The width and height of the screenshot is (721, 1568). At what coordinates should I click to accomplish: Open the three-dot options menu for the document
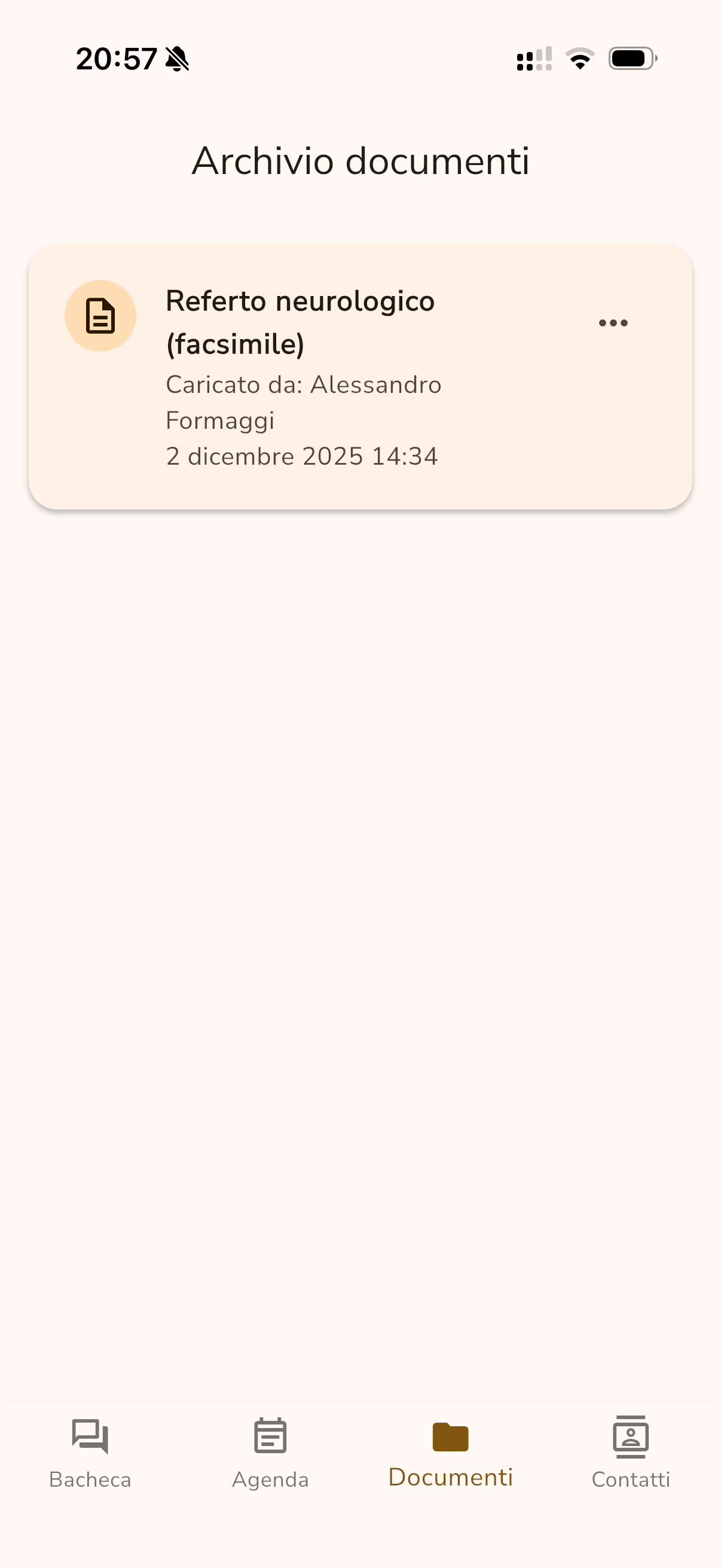pos(613,322)
